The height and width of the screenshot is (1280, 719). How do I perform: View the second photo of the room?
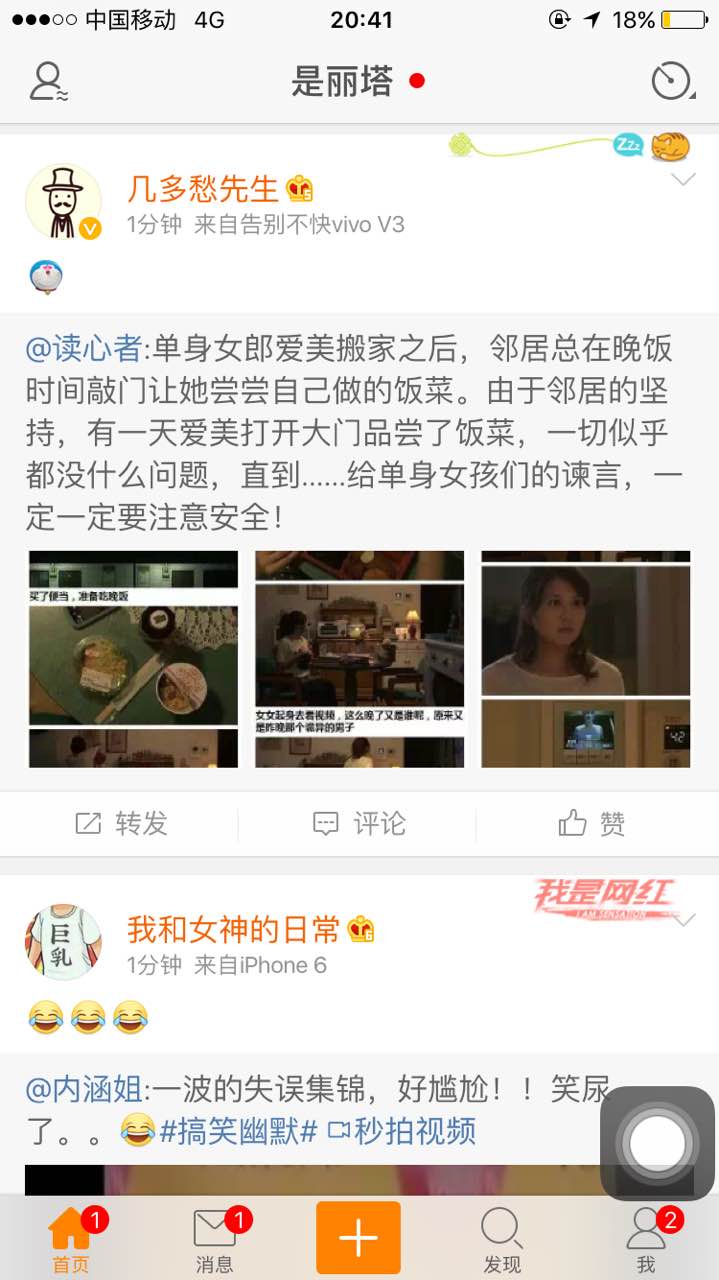(x=360, y=659)
